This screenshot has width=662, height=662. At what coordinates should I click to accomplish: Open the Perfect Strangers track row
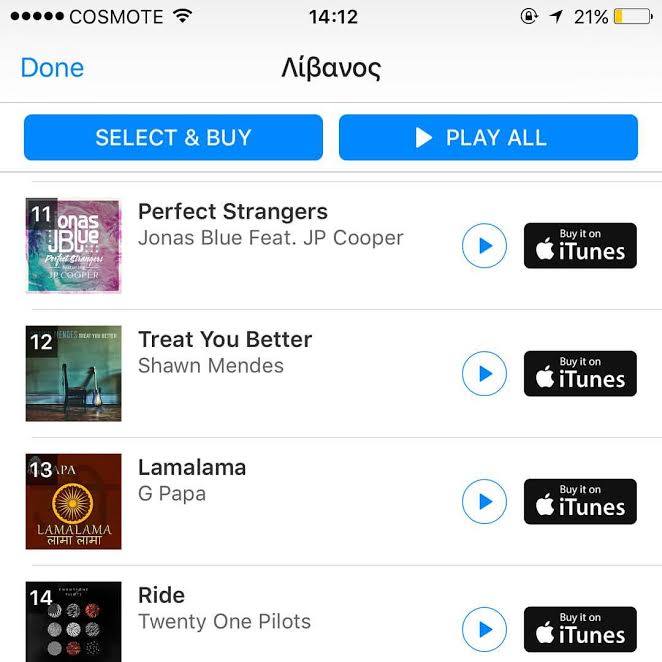click(x=270, y=226)
